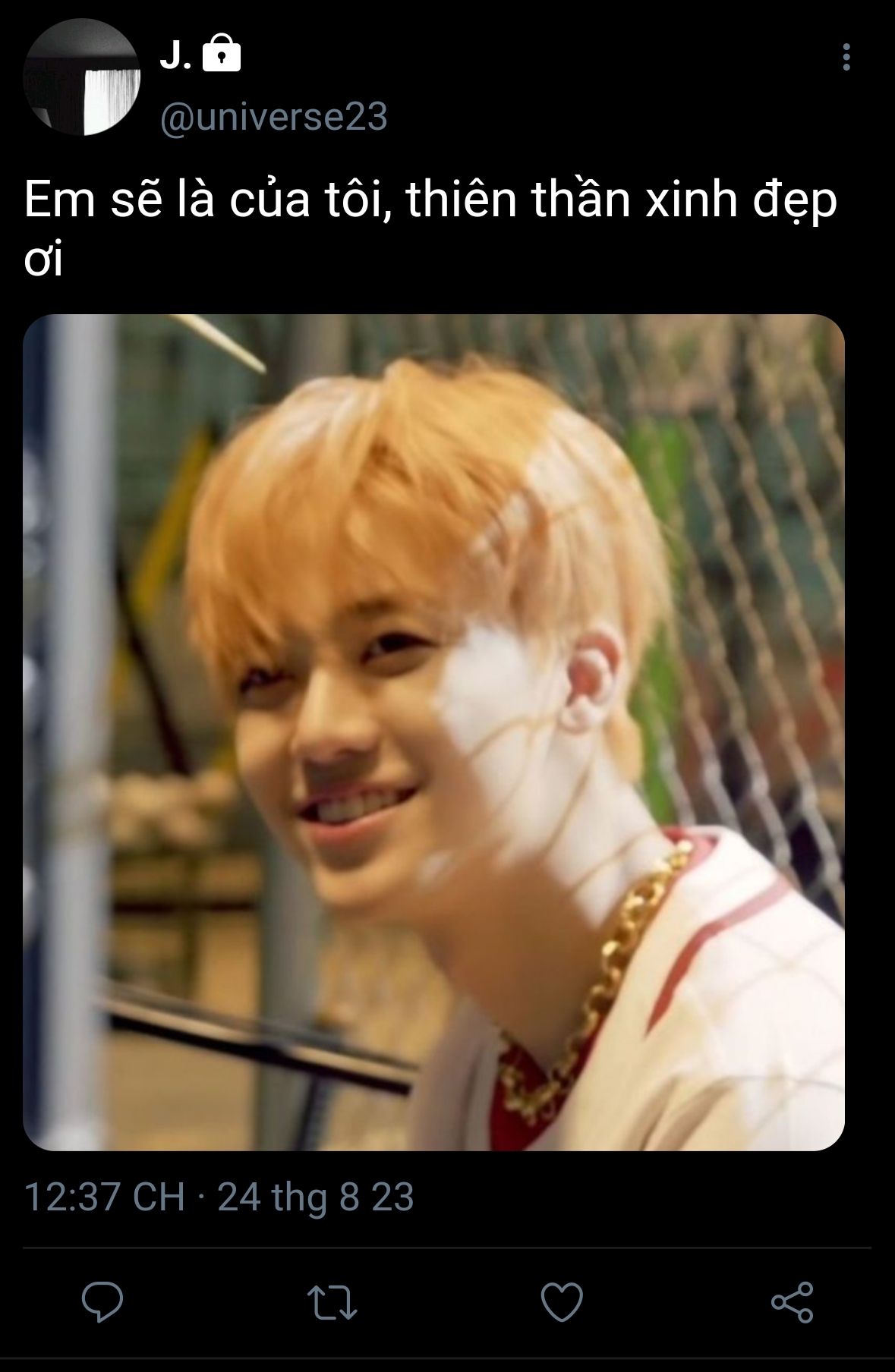895x1372 pixels.
Task: Open J.'s profile picture
Action: pos(82,78)
